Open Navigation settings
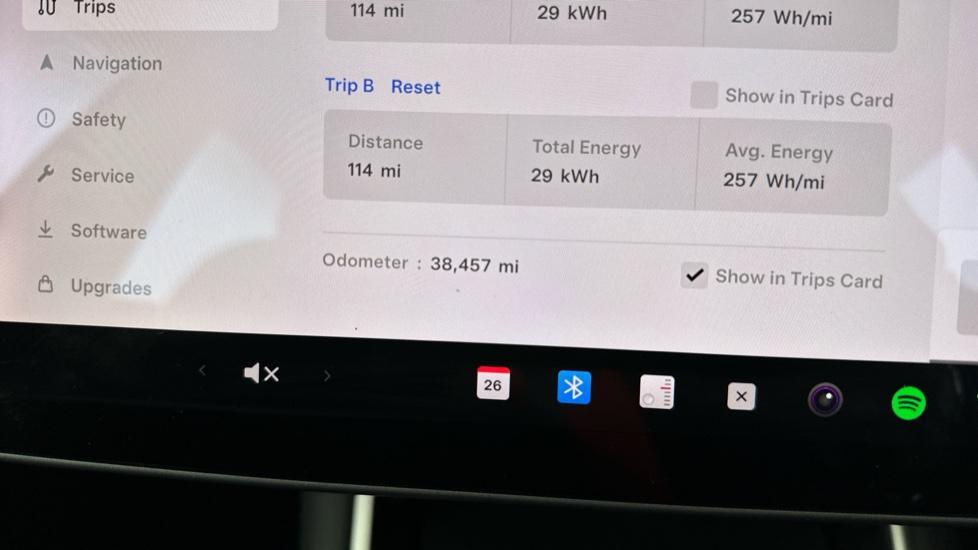 point(116,64)
